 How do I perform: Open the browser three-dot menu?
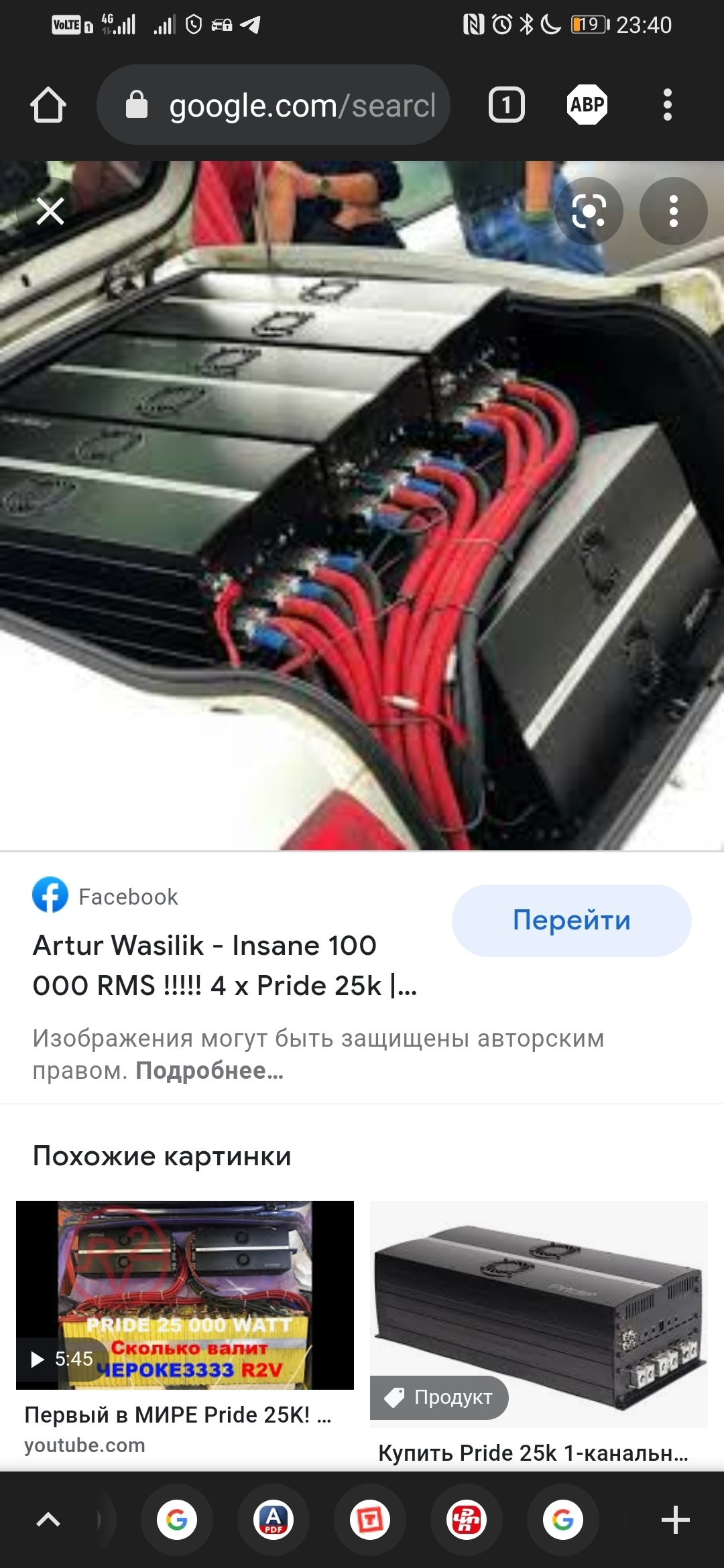(667, 105)
